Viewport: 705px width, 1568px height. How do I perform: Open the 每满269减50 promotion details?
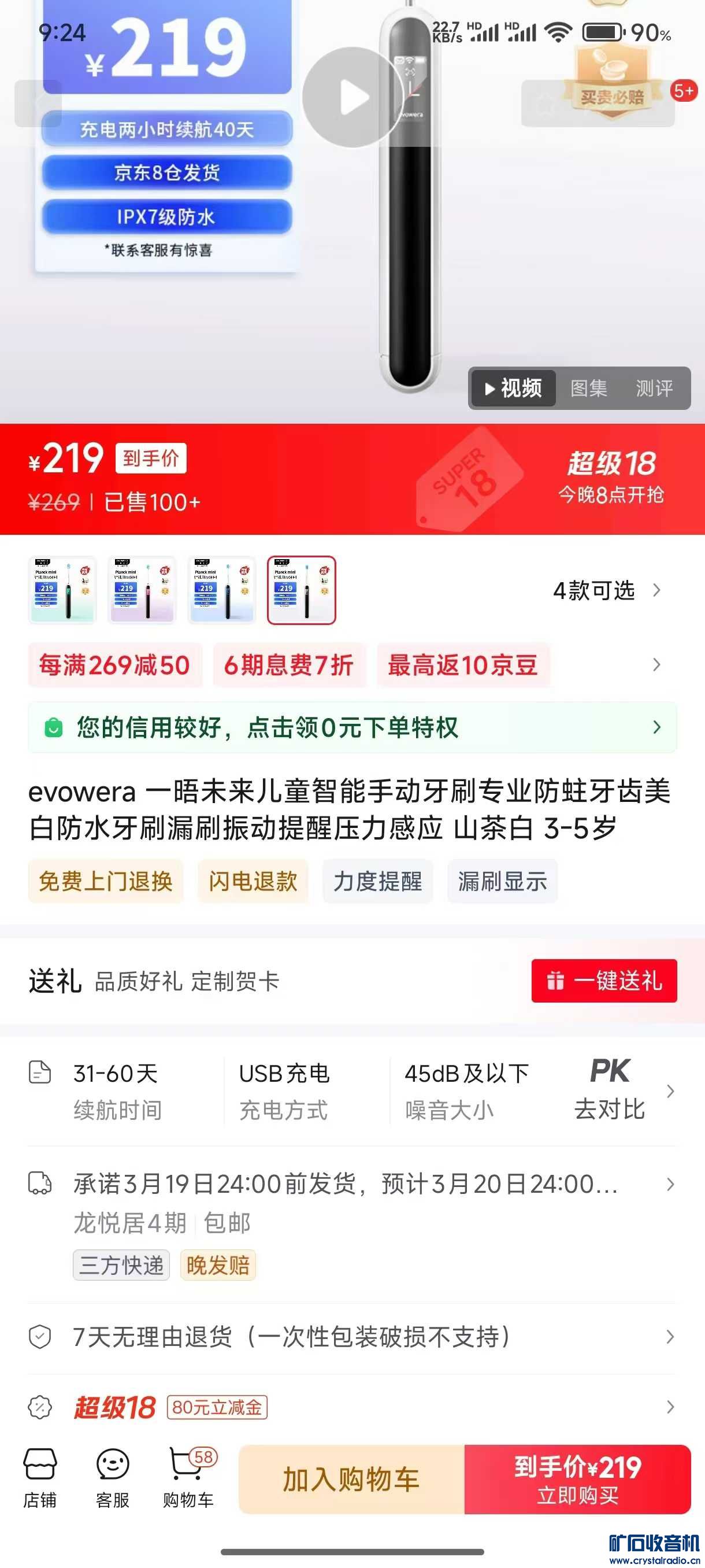pos(115,665)
